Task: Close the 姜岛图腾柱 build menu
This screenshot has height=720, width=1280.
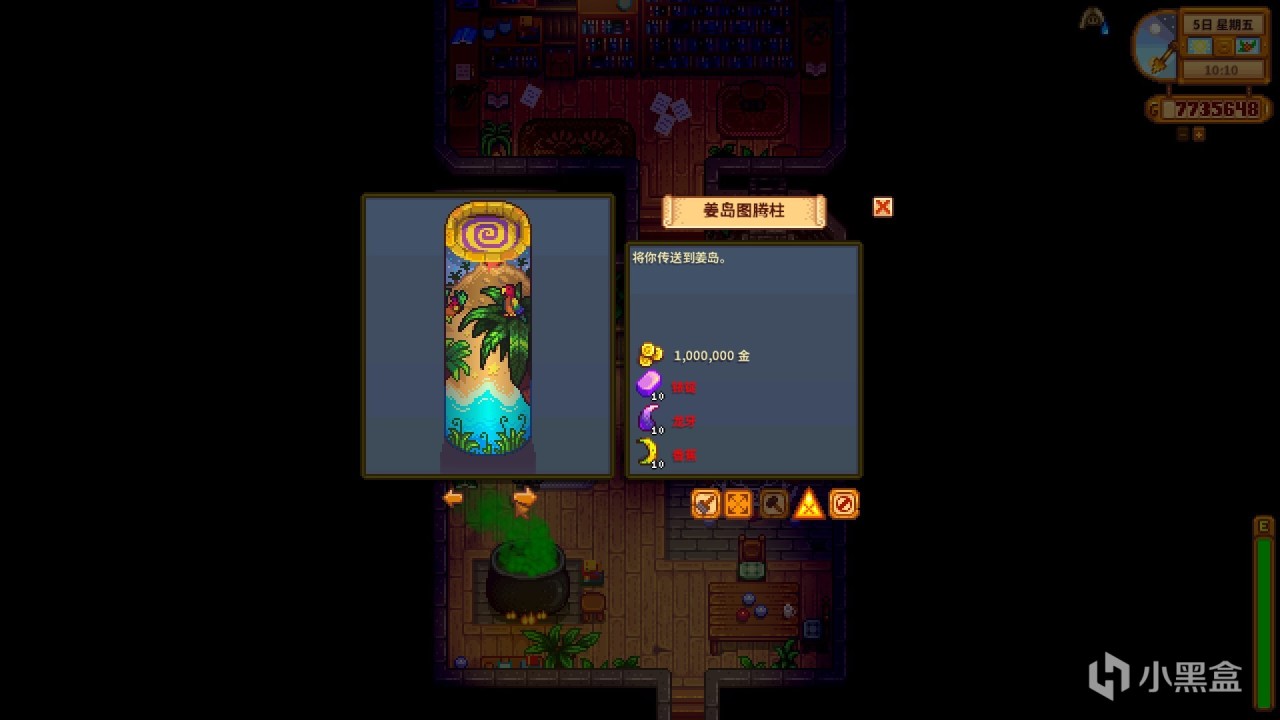Action: click(882, 207)
